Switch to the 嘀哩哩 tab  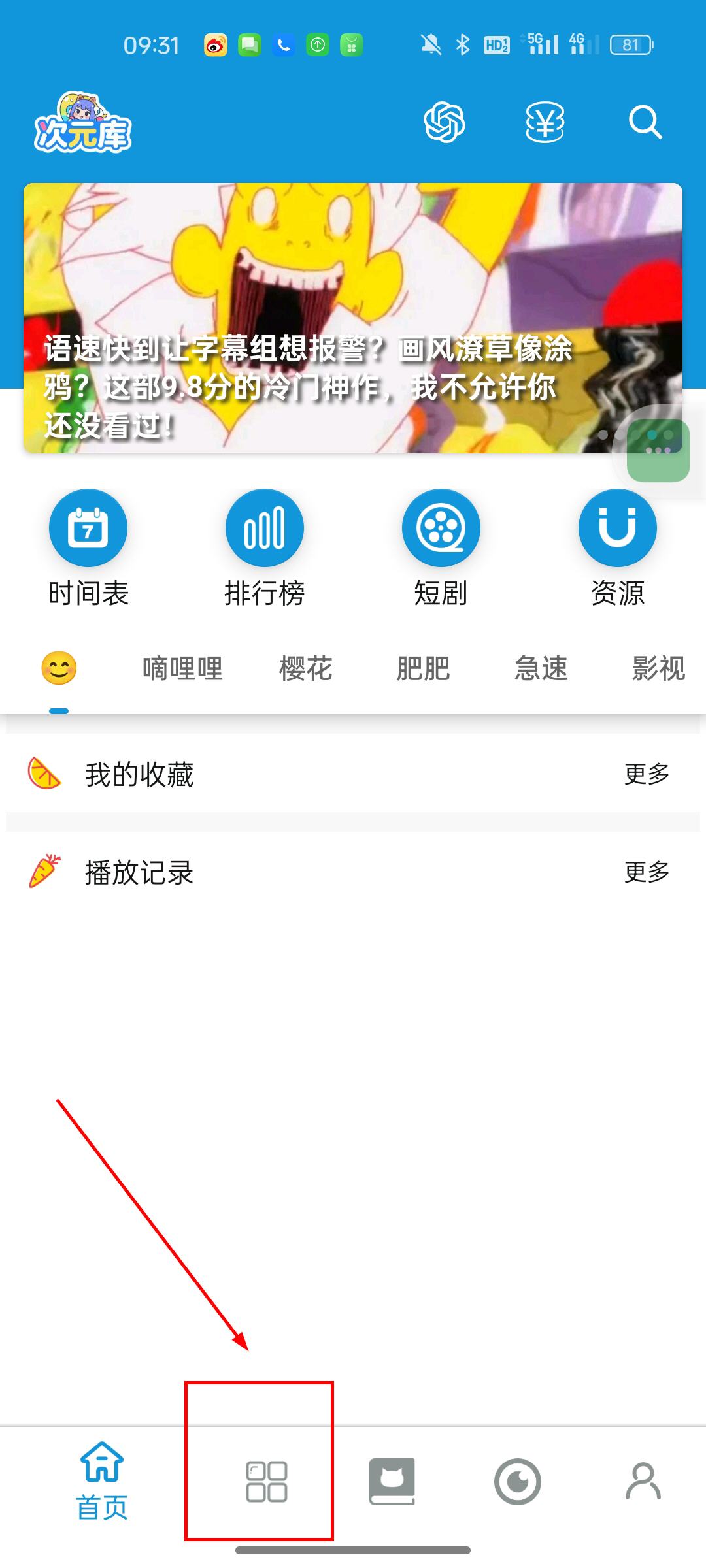coord(182,668)
